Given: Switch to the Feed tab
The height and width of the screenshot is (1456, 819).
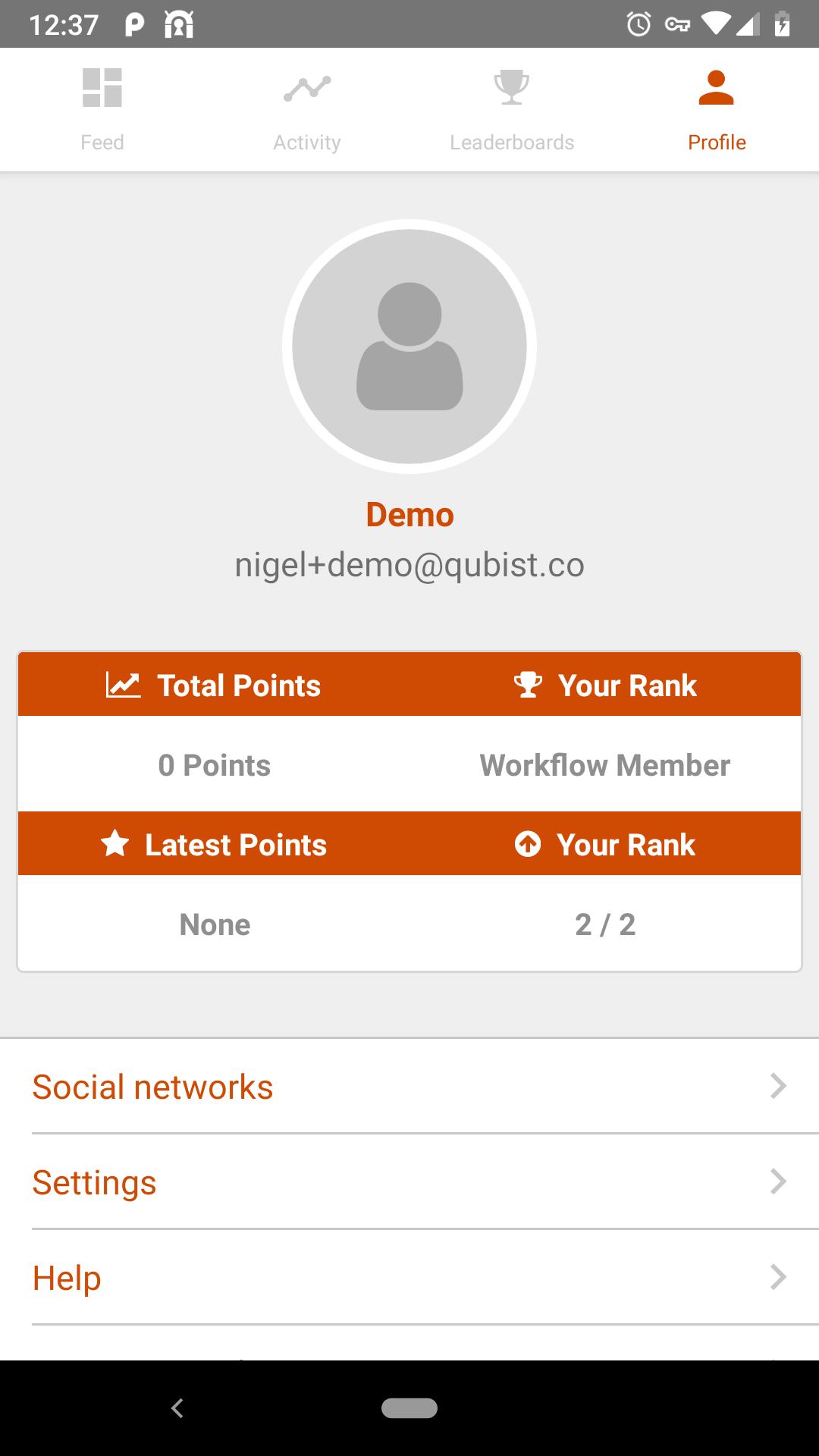Looking at the screenshot, I should pos(102,110).
